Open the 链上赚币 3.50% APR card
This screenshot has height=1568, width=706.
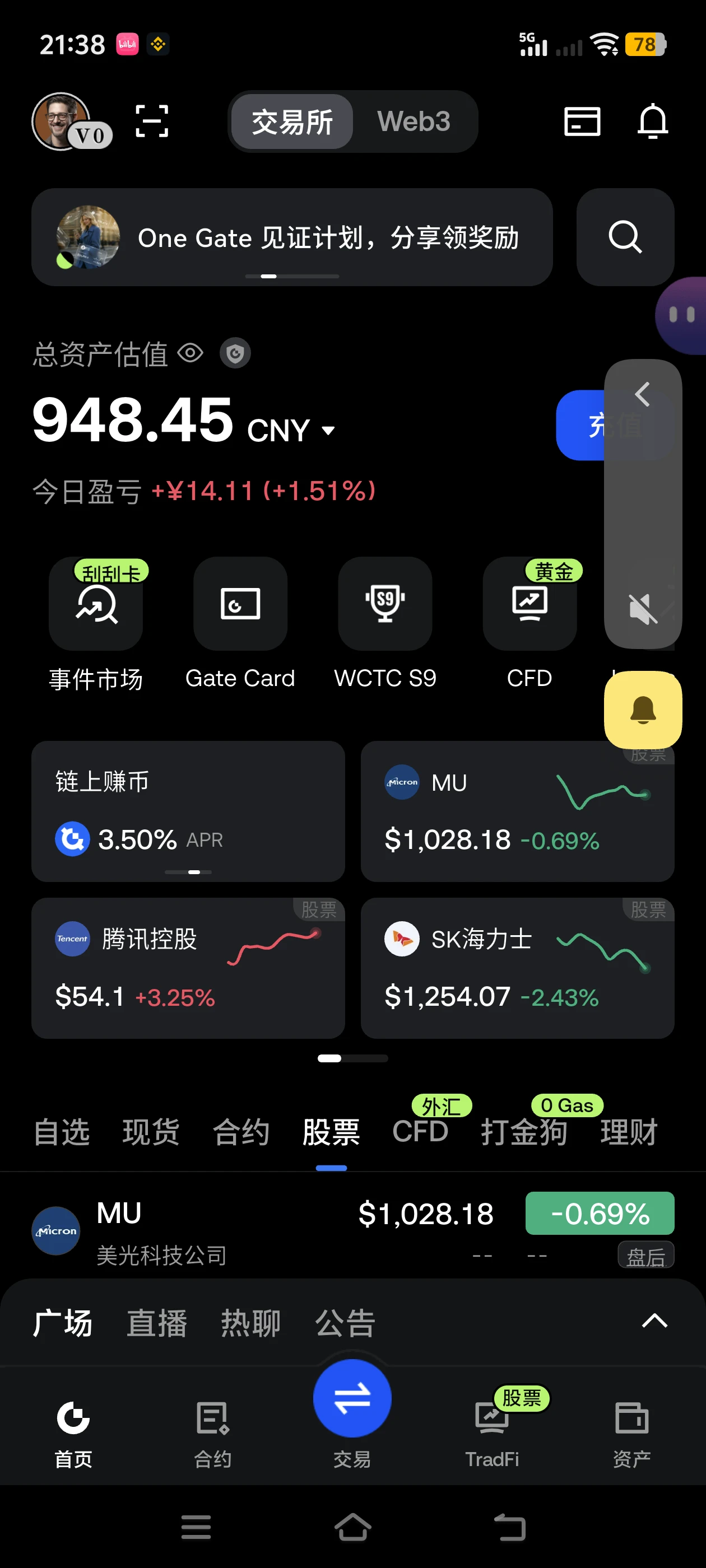(188, 811)
